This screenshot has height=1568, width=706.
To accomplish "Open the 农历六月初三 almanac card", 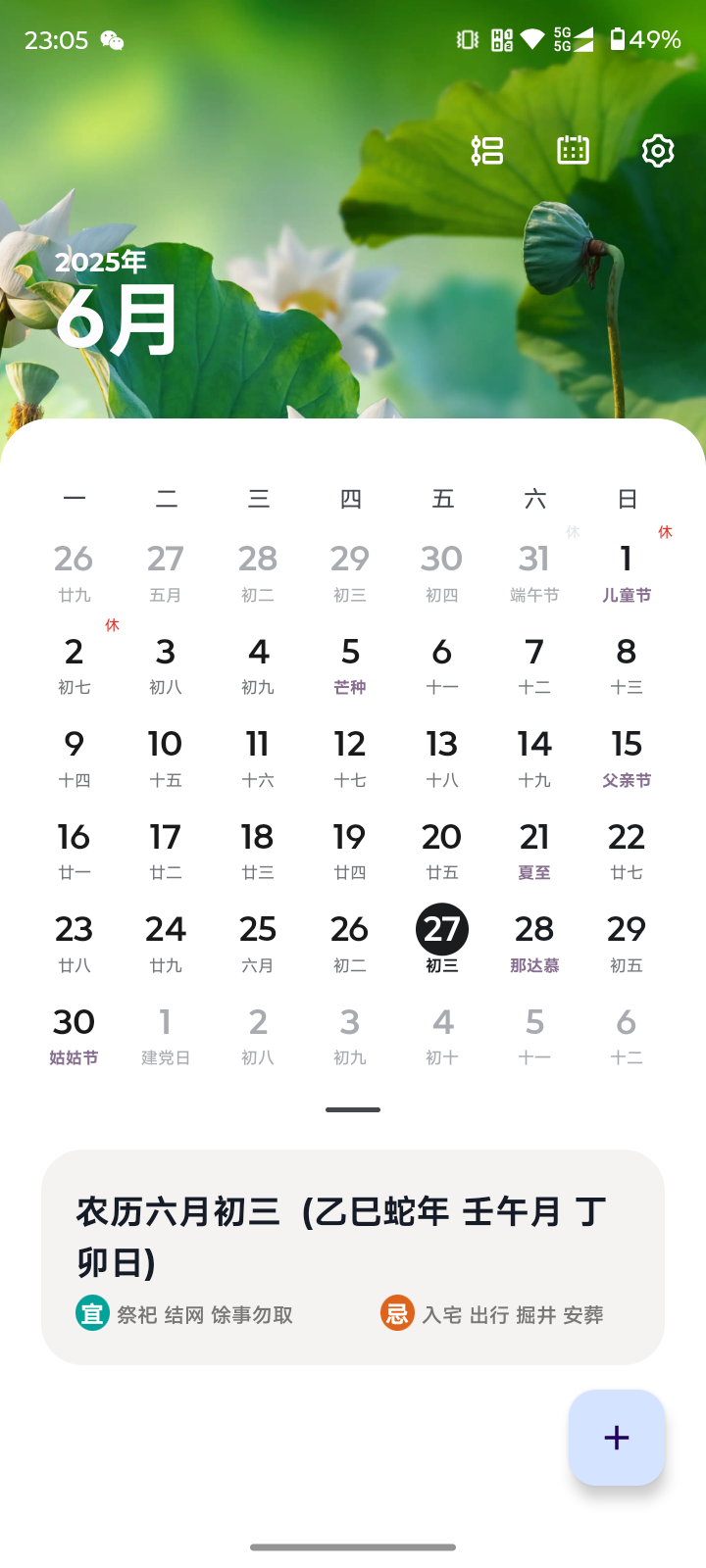I will pos(353,1256).
